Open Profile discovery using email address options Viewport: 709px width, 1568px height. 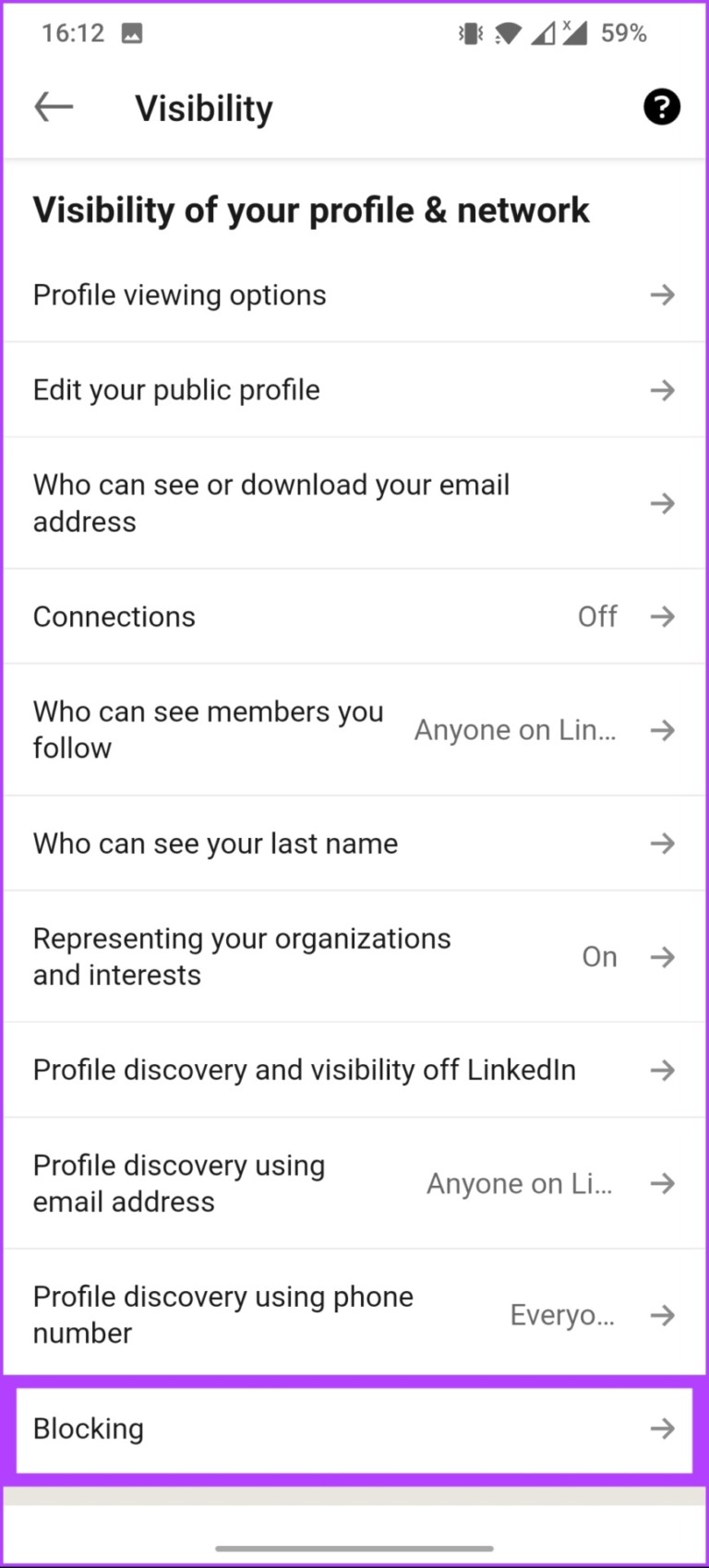coord(354,1182)
